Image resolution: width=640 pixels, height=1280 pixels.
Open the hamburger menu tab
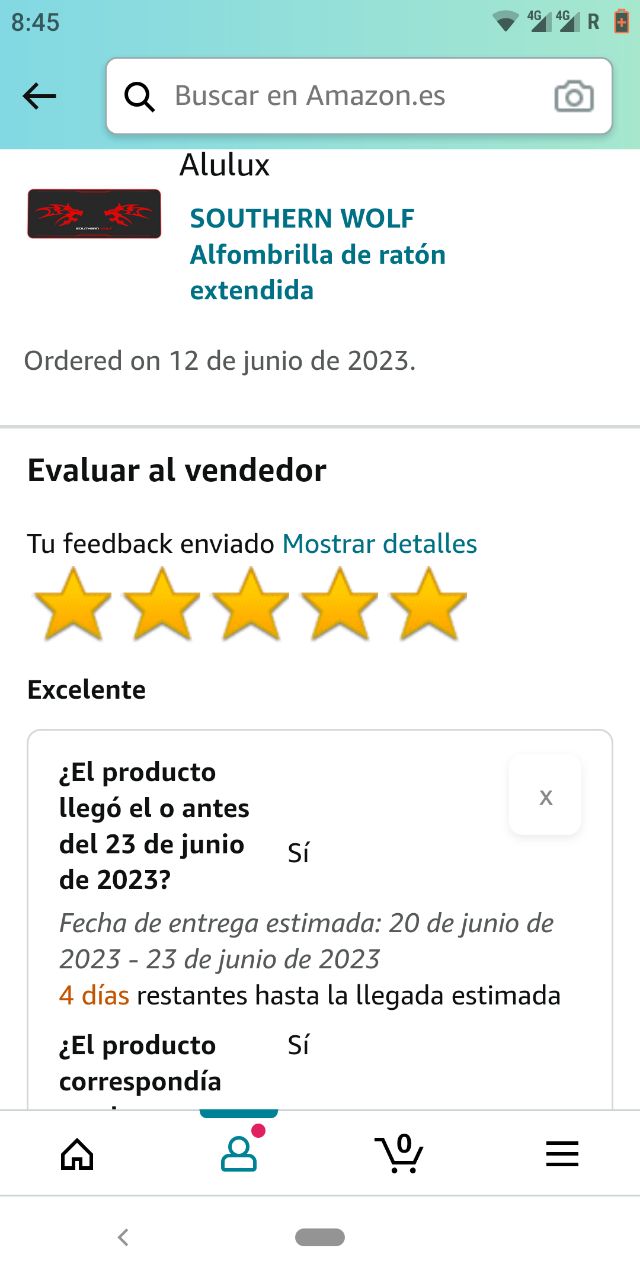[x=562, y=1154]
